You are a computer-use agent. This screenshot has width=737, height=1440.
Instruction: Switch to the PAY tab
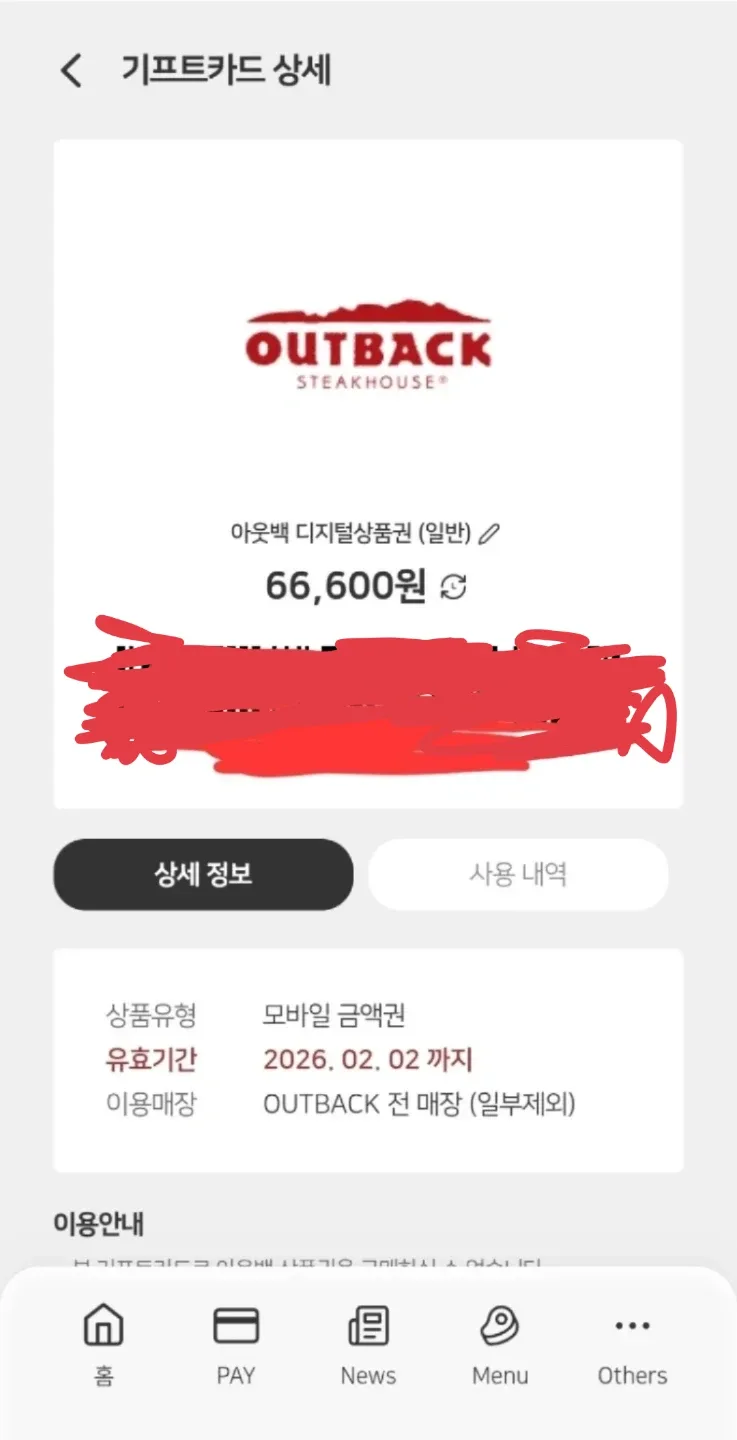pos(236,1345)
